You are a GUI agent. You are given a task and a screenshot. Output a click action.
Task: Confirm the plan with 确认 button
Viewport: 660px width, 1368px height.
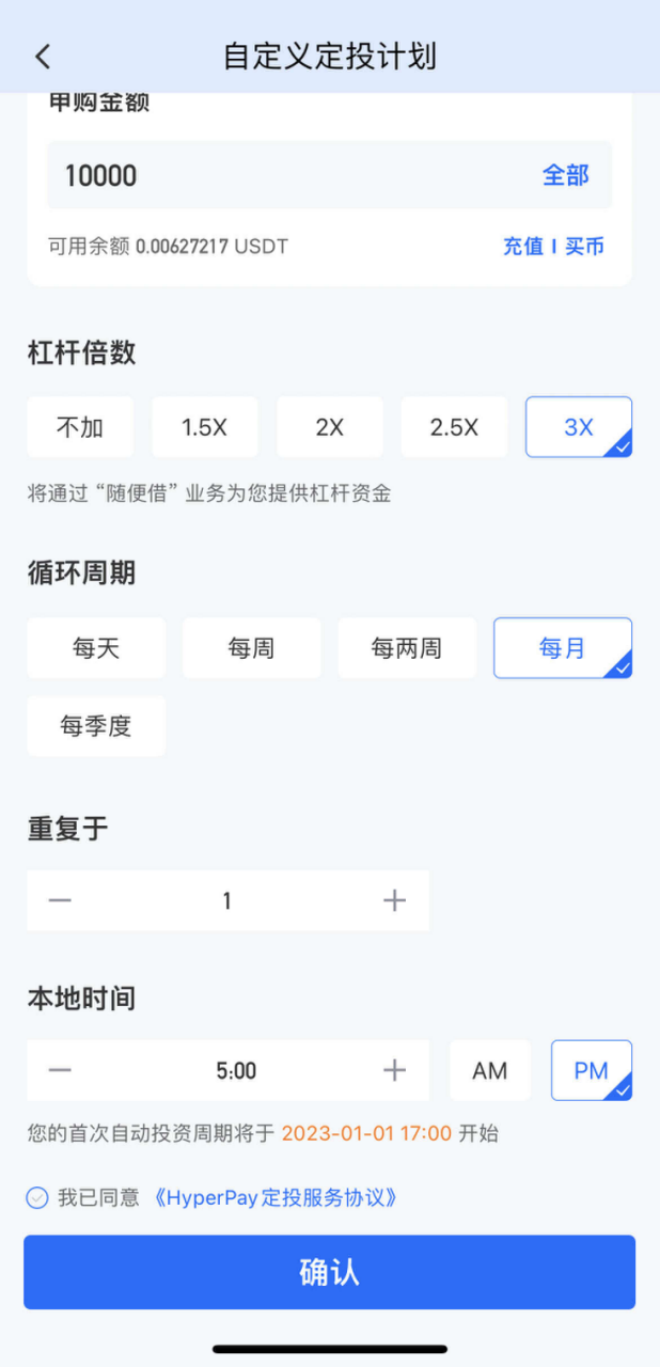[x=329, y=1272]
